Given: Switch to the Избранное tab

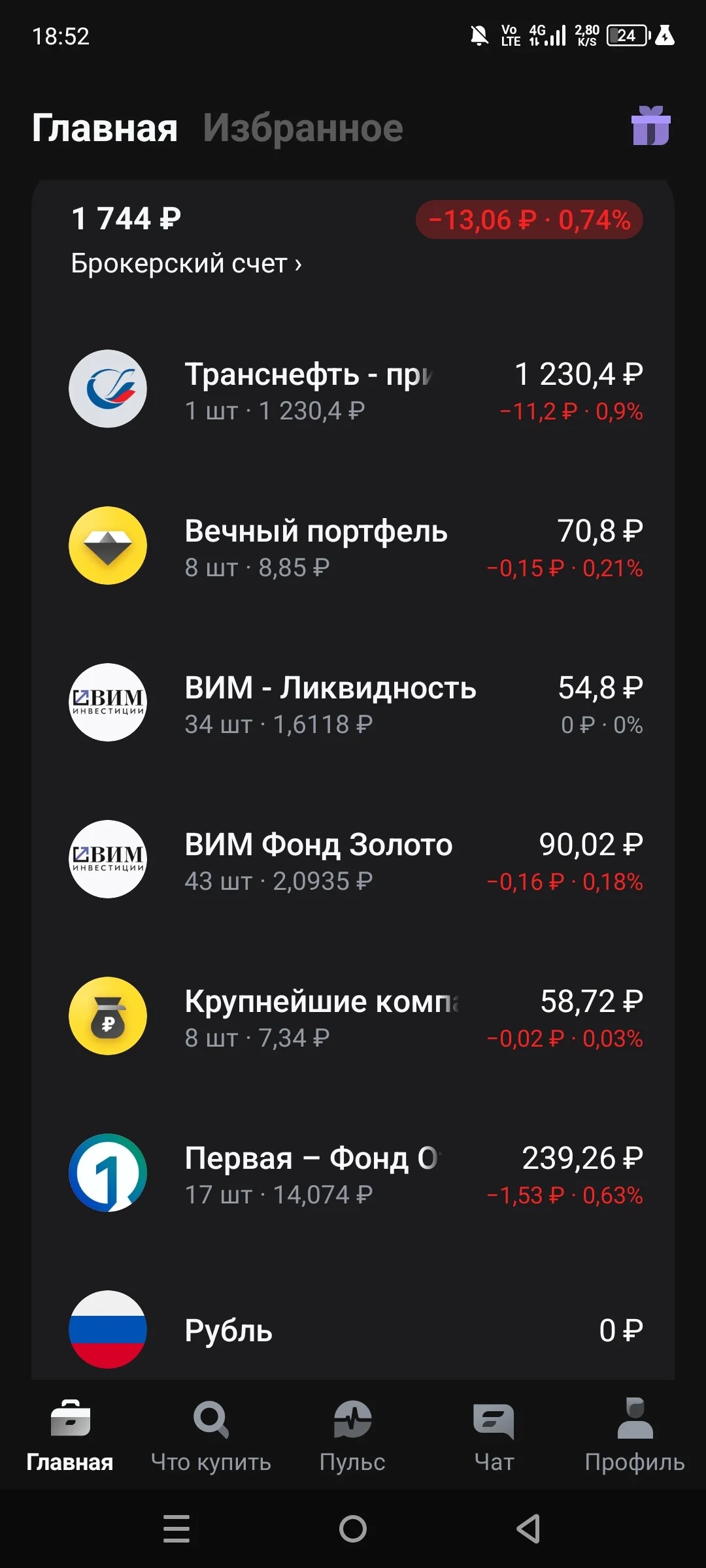Looking at the screenshot, I should pos(303,128).
